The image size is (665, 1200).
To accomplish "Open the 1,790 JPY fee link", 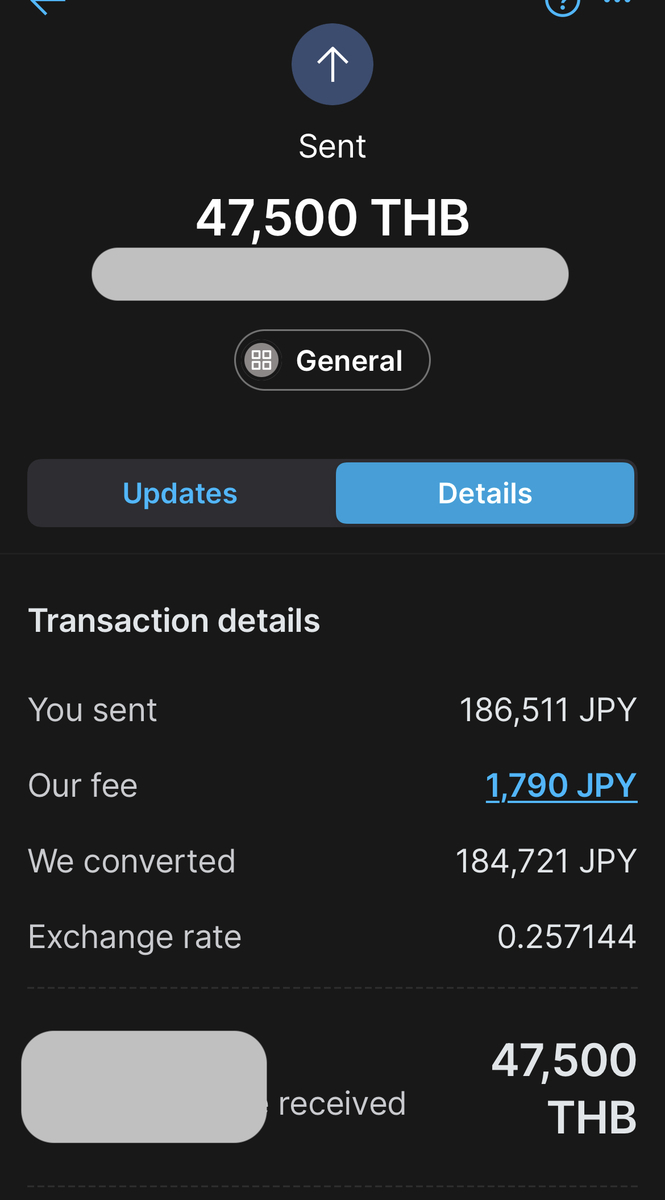I will pos(561,786).
